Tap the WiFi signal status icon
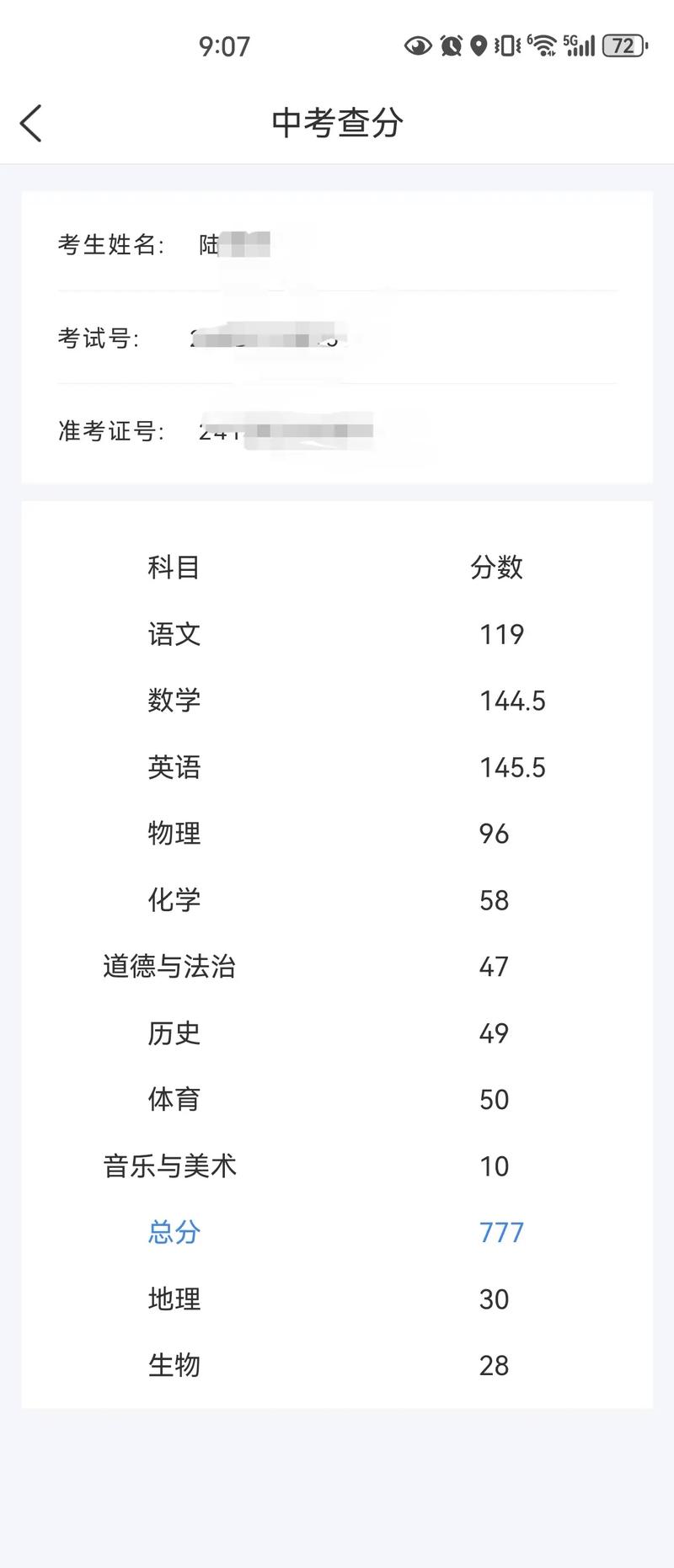 click(543, 46)
